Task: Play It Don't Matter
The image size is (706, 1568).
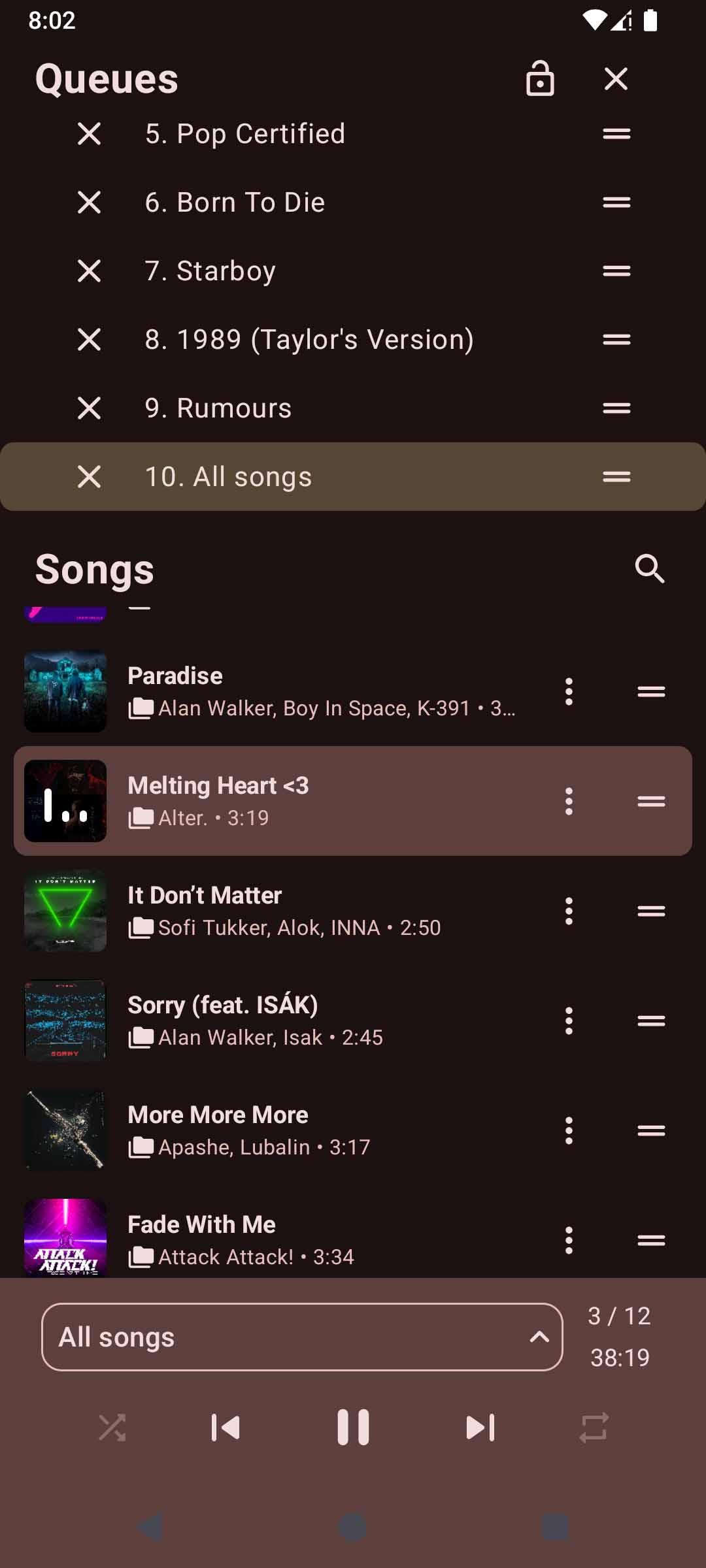Action: (x=205, y=896)
